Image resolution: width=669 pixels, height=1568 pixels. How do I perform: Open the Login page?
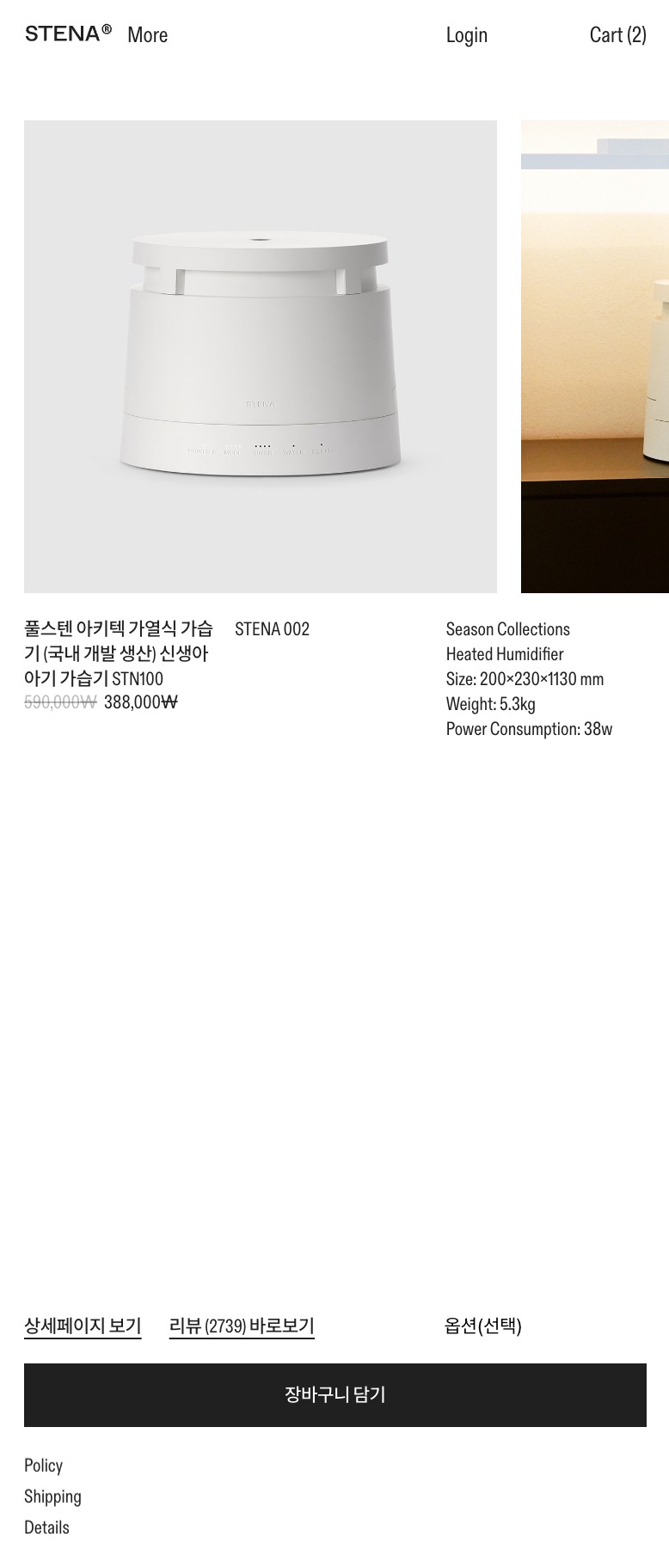pyautogui.click(x=466, y=35)
